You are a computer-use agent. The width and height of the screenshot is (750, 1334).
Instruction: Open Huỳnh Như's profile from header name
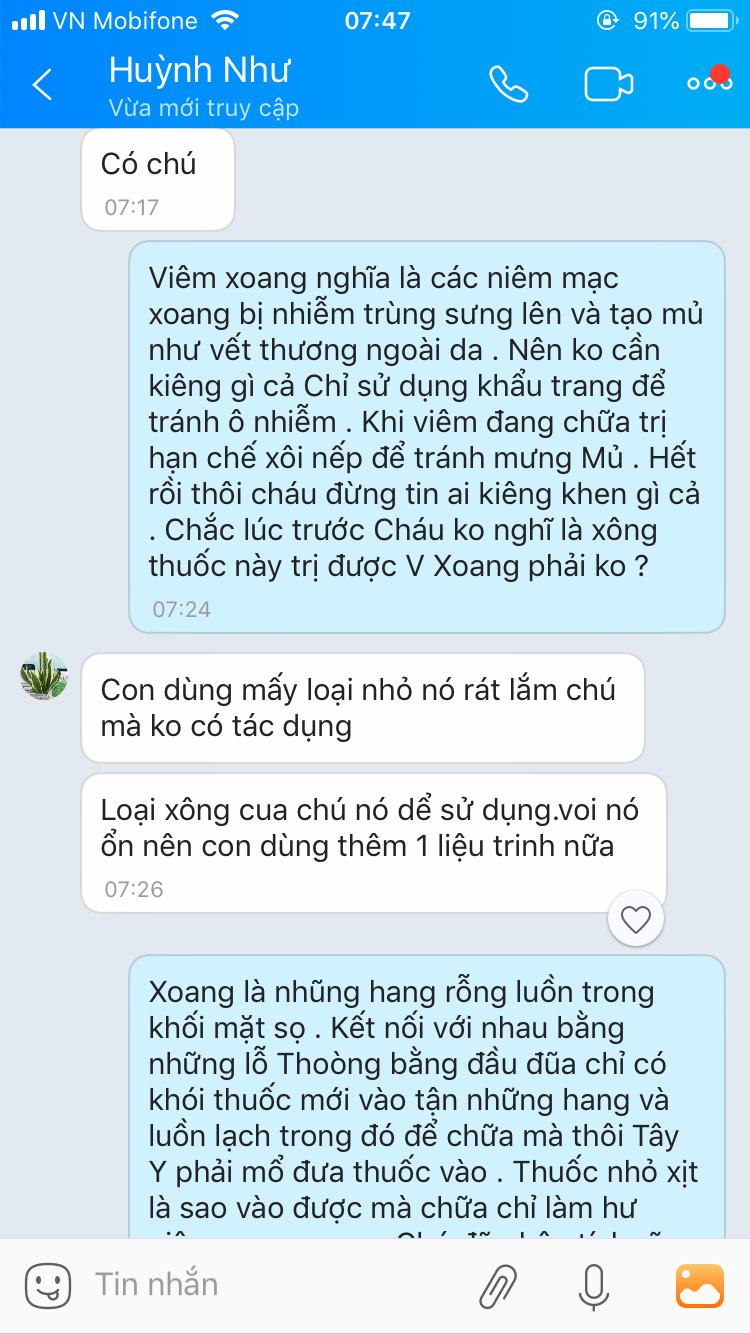click(x=199, y=70)
